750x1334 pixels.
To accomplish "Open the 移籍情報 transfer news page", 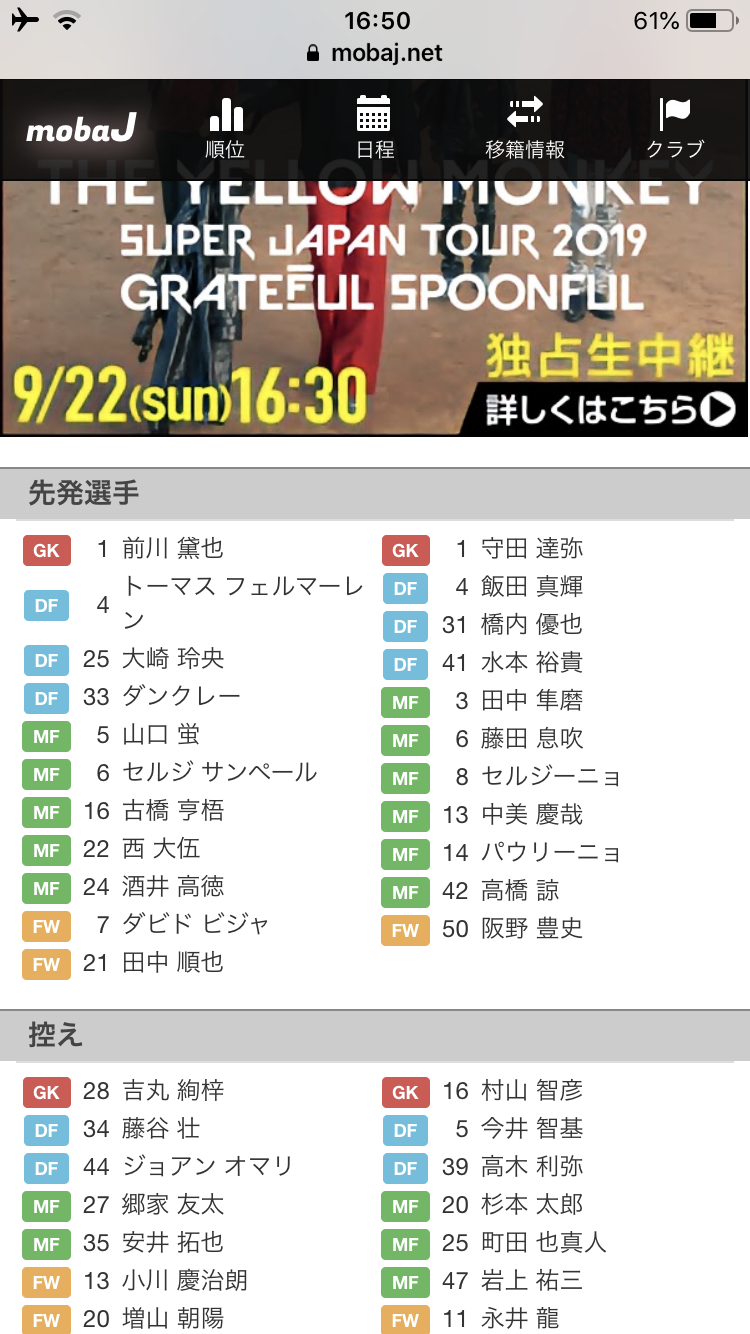I will click(524, 130).
